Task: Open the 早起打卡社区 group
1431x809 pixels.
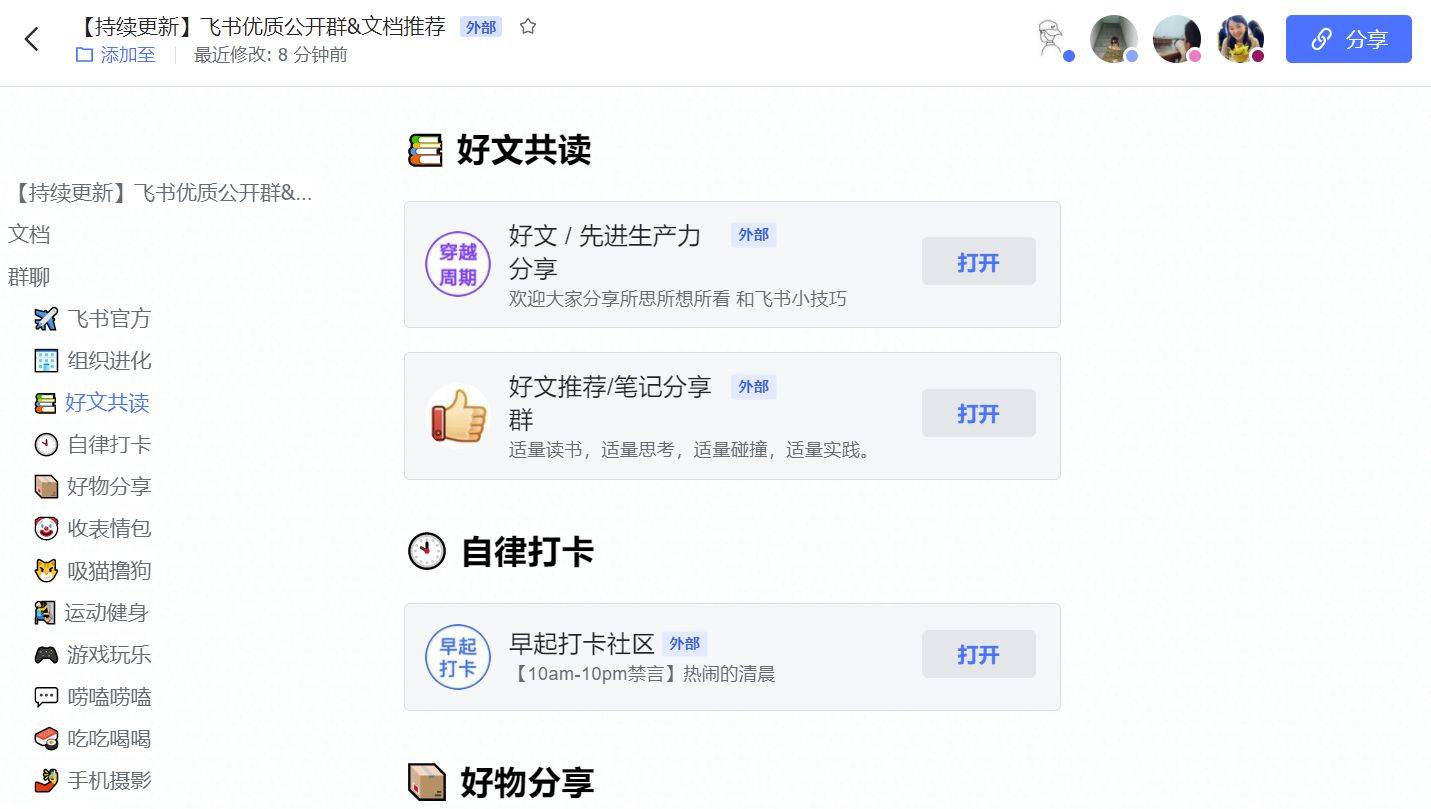Action: coord(978,654)
